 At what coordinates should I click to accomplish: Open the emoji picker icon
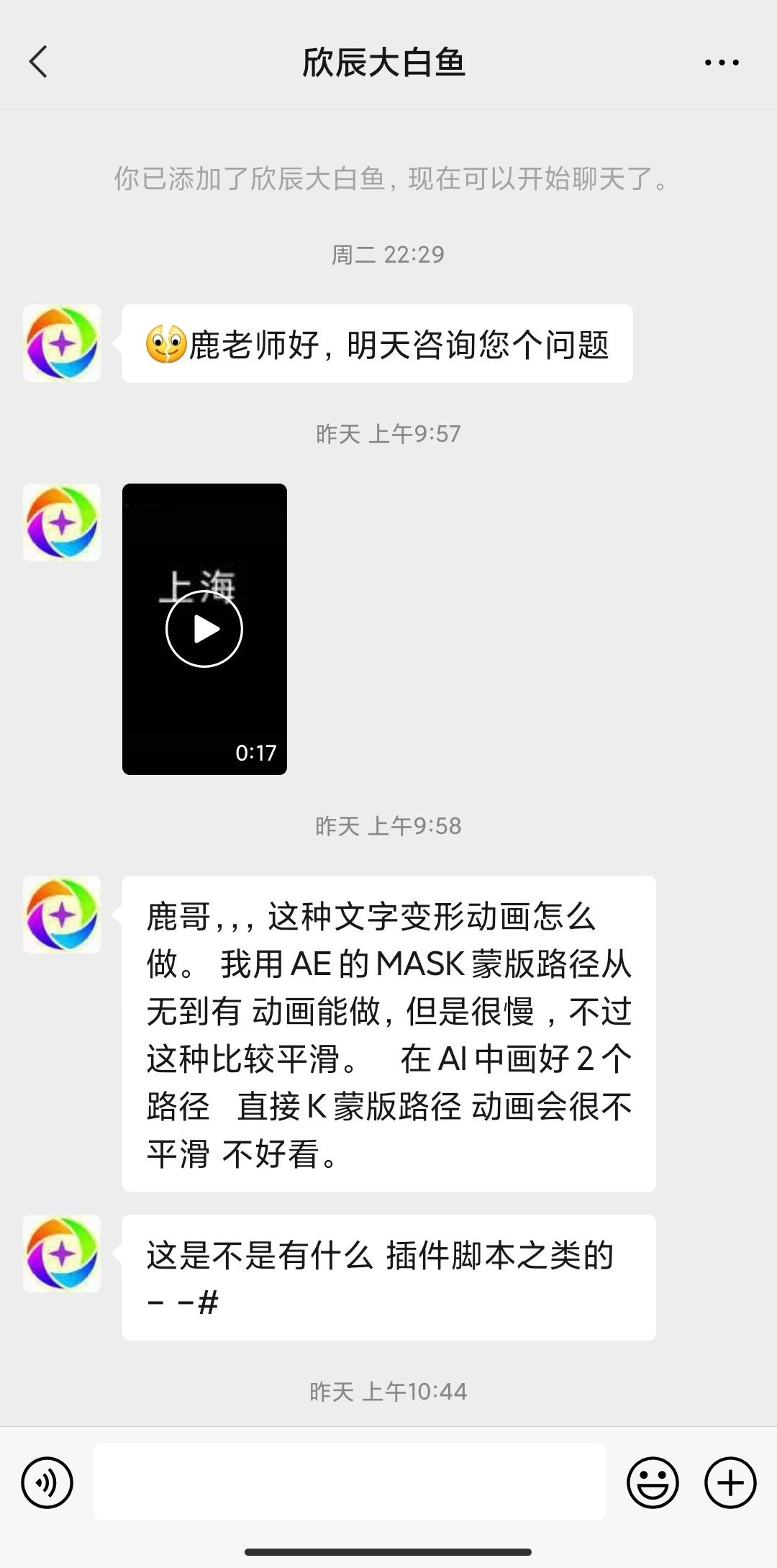pyautogui.click(x=651, y=1483)
